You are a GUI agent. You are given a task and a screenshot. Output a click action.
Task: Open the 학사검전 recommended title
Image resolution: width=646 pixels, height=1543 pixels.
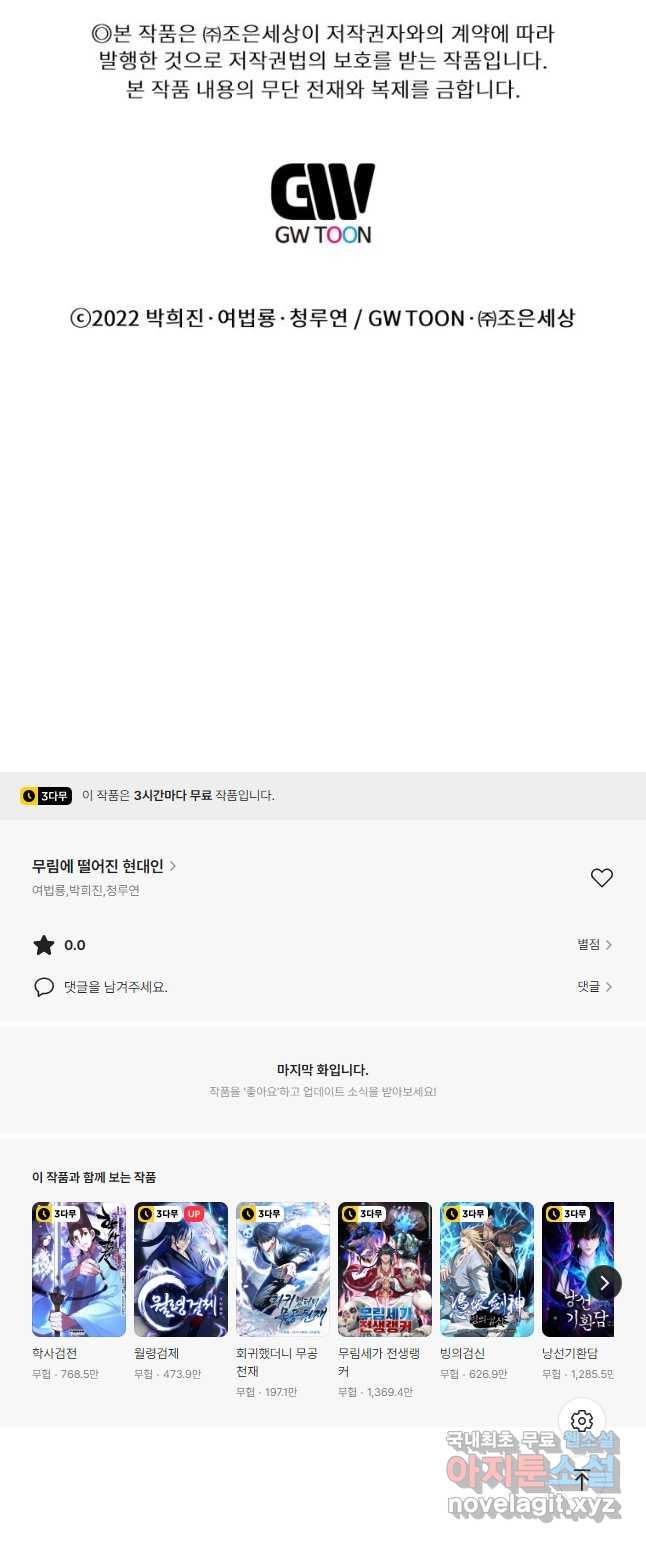pos(79,1269)
